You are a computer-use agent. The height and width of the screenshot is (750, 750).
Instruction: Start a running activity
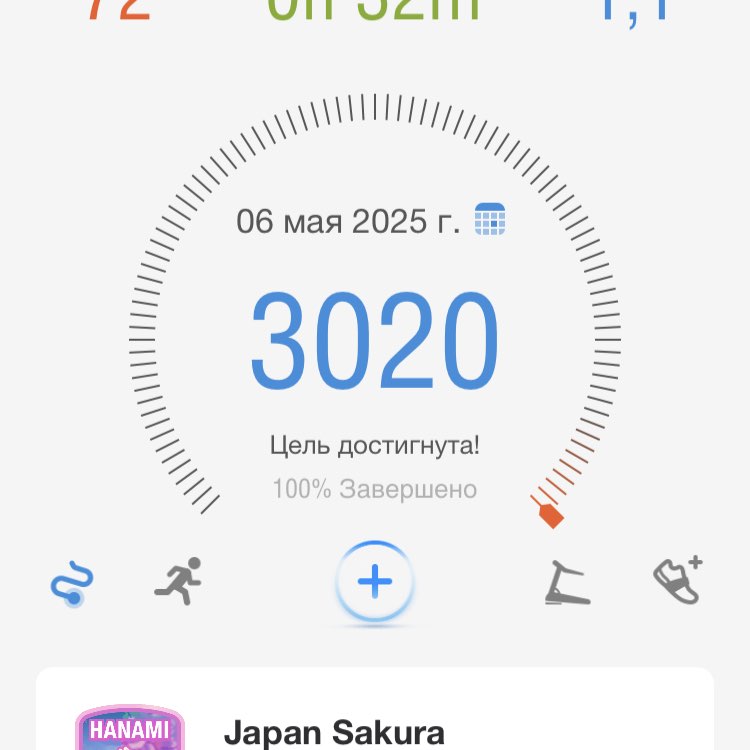(179, 581)
